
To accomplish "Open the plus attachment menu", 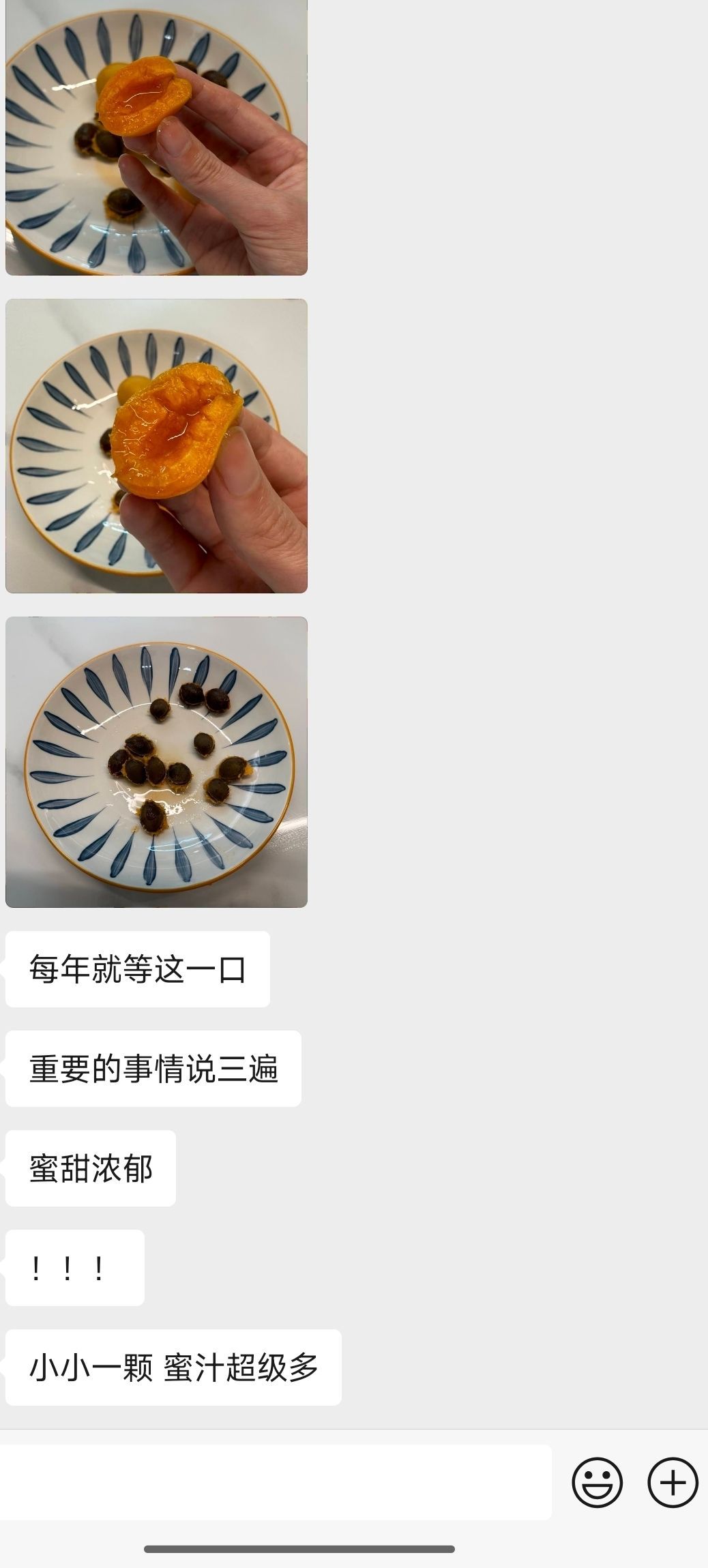I will point(673,1482).
